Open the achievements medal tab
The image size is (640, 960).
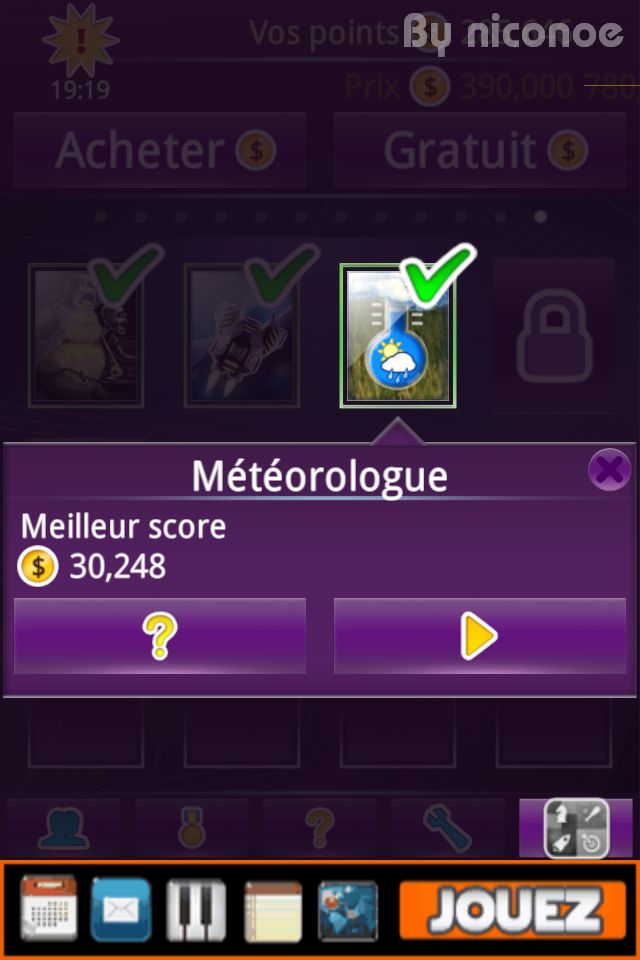click(191, 828)
